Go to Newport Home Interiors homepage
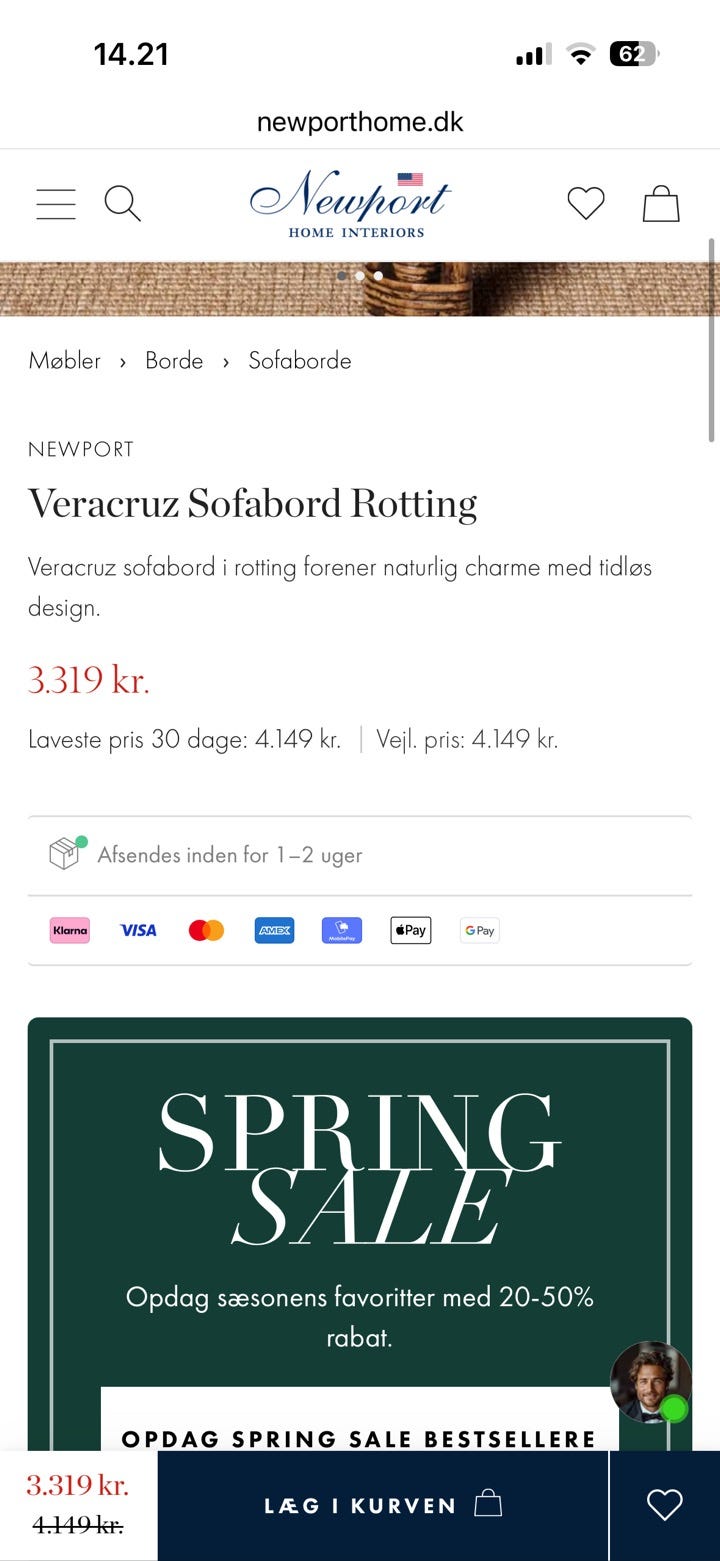Viewport: 720px width, 1561px height. point(351,204)
